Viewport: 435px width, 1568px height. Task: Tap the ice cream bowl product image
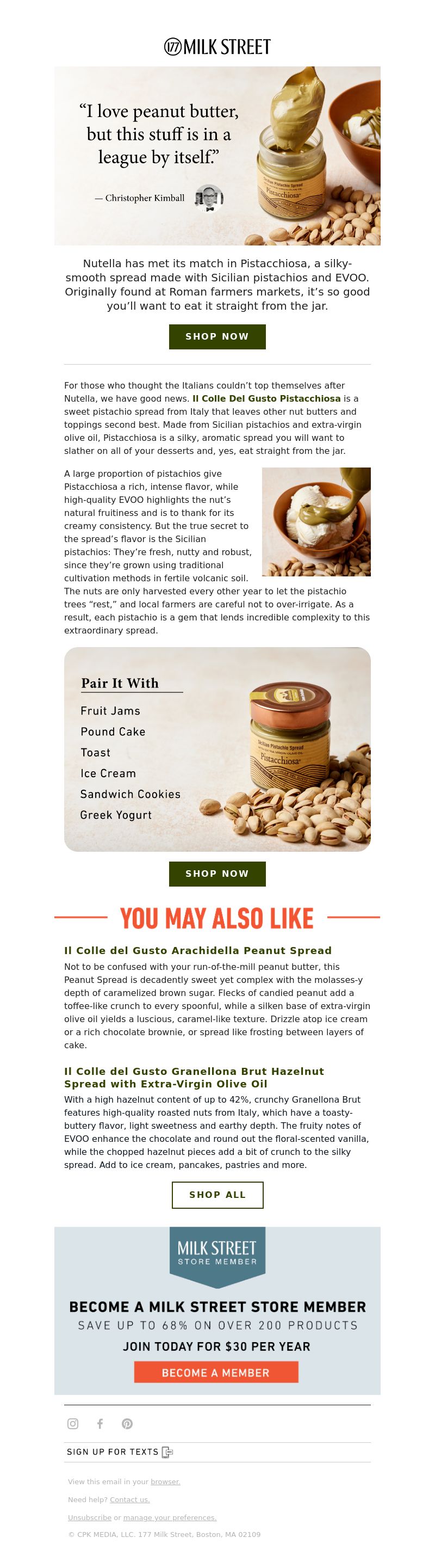coord(316,521)
